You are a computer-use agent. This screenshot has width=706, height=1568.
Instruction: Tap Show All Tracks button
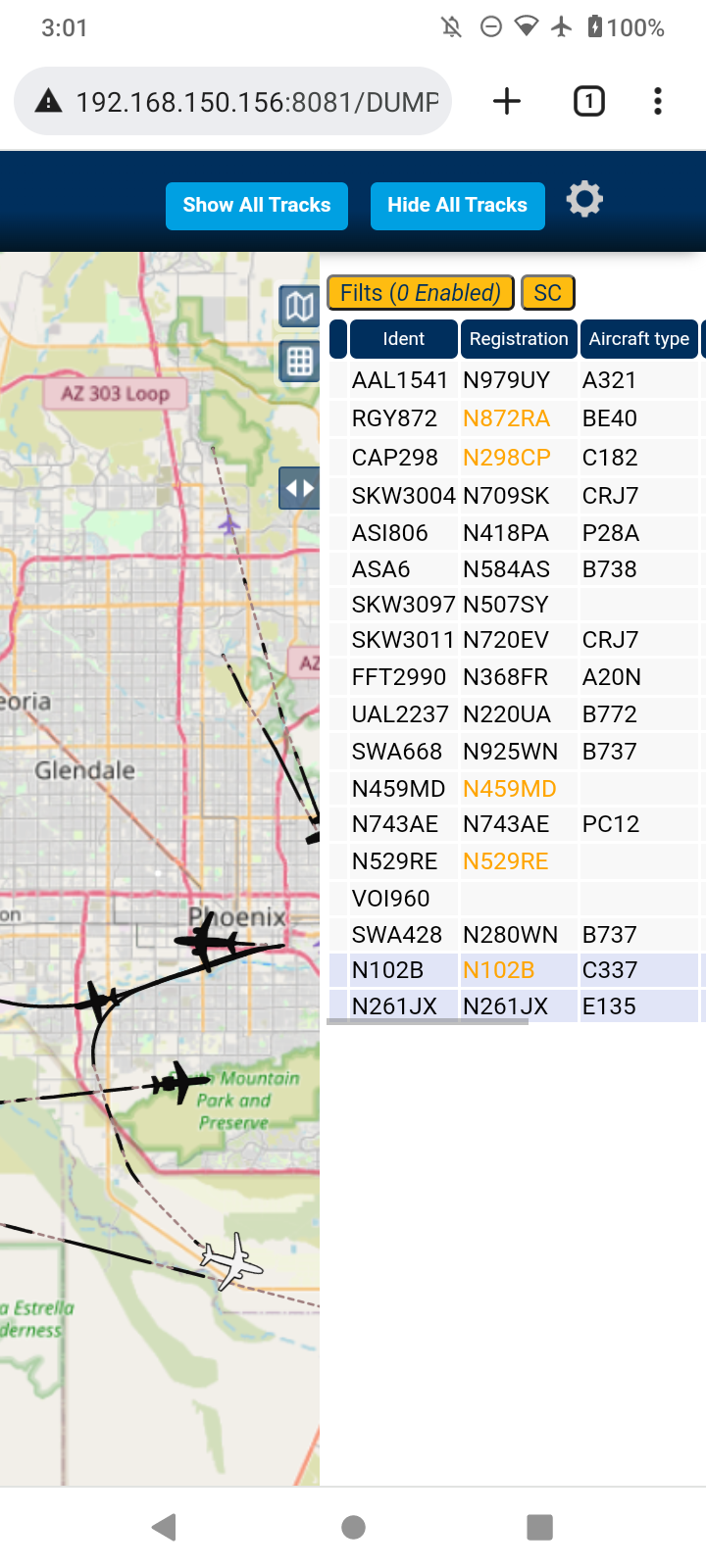[257, 206]
